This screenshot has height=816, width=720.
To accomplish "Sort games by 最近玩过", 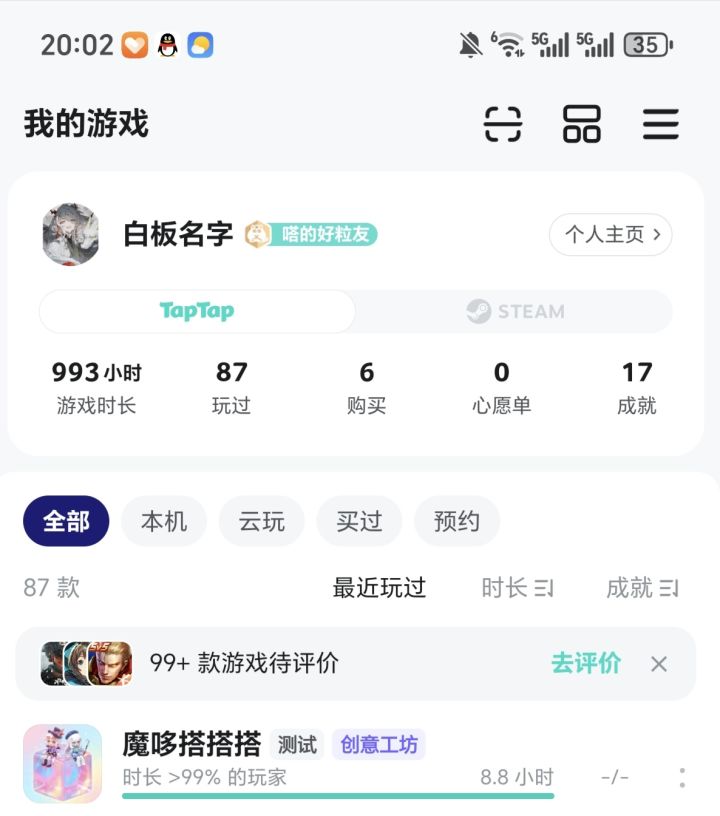I will pos(379,588).
